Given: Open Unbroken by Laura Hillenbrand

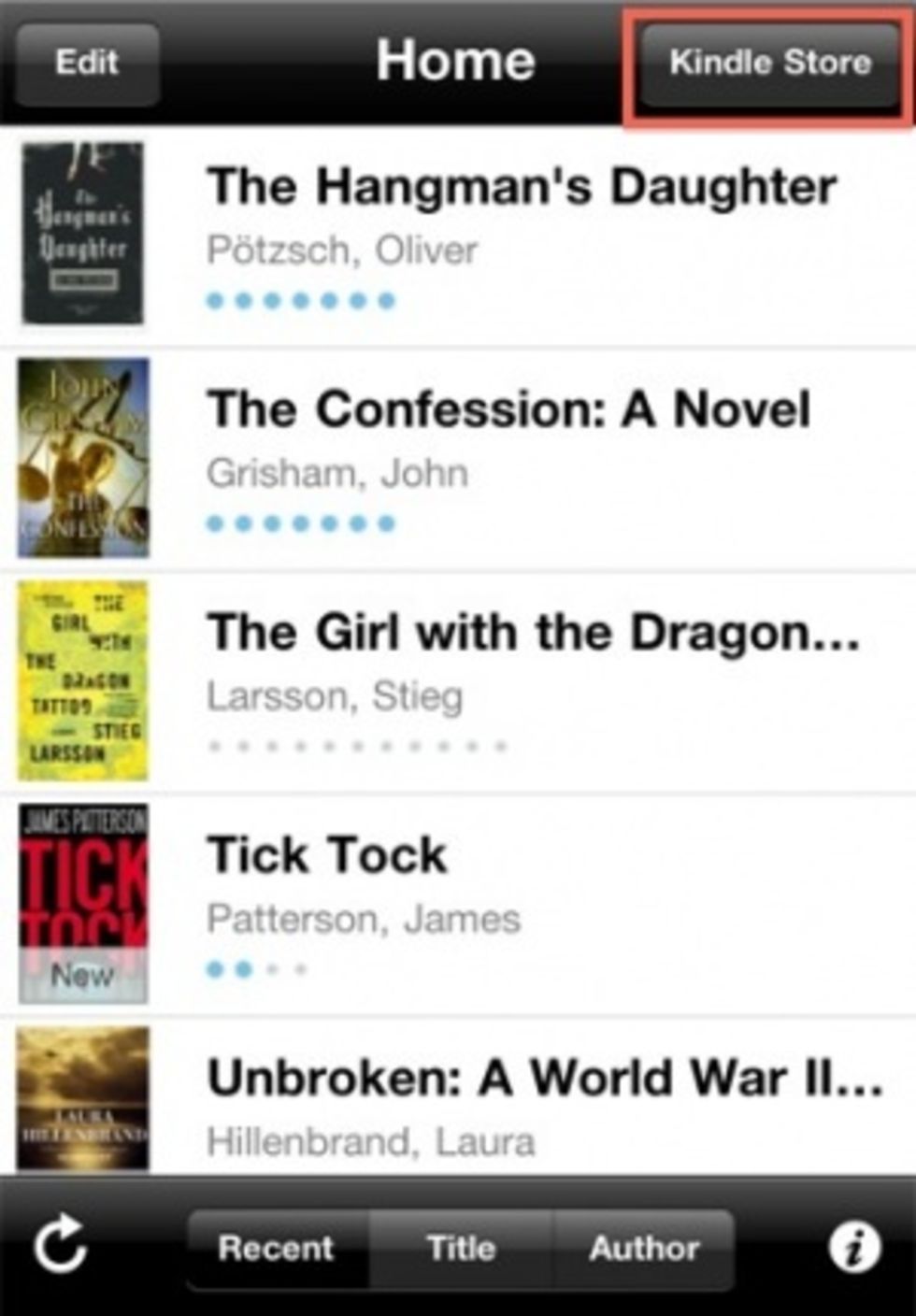Looking at the screenshot, I should (544, 1078).
